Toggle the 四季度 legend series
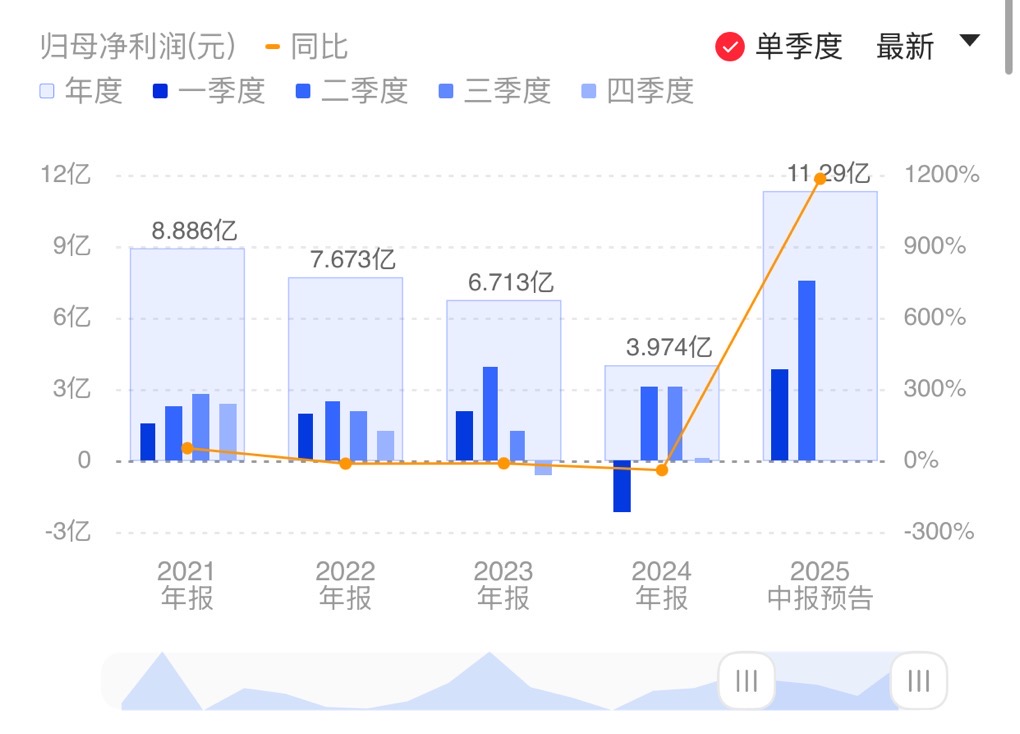This screenshot has height=734, width=1020. coord(637,92)
